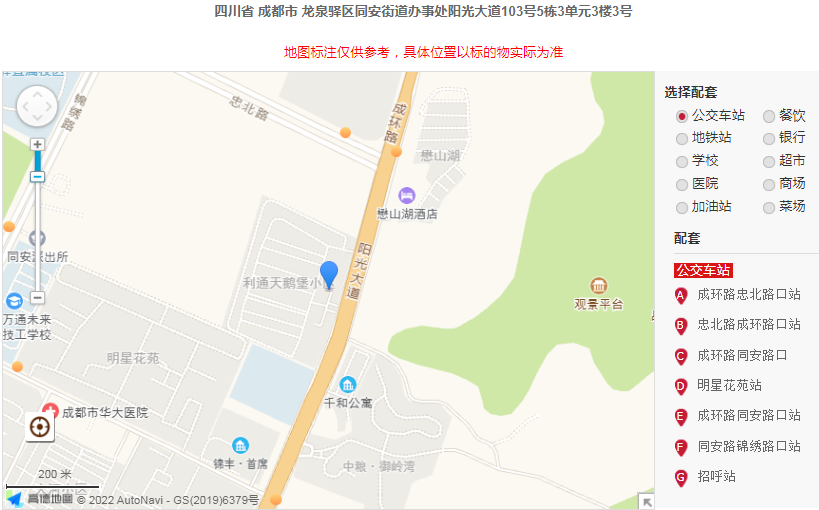
Task: Choose 银行 as the amenity type
Action: pos(769,139)
